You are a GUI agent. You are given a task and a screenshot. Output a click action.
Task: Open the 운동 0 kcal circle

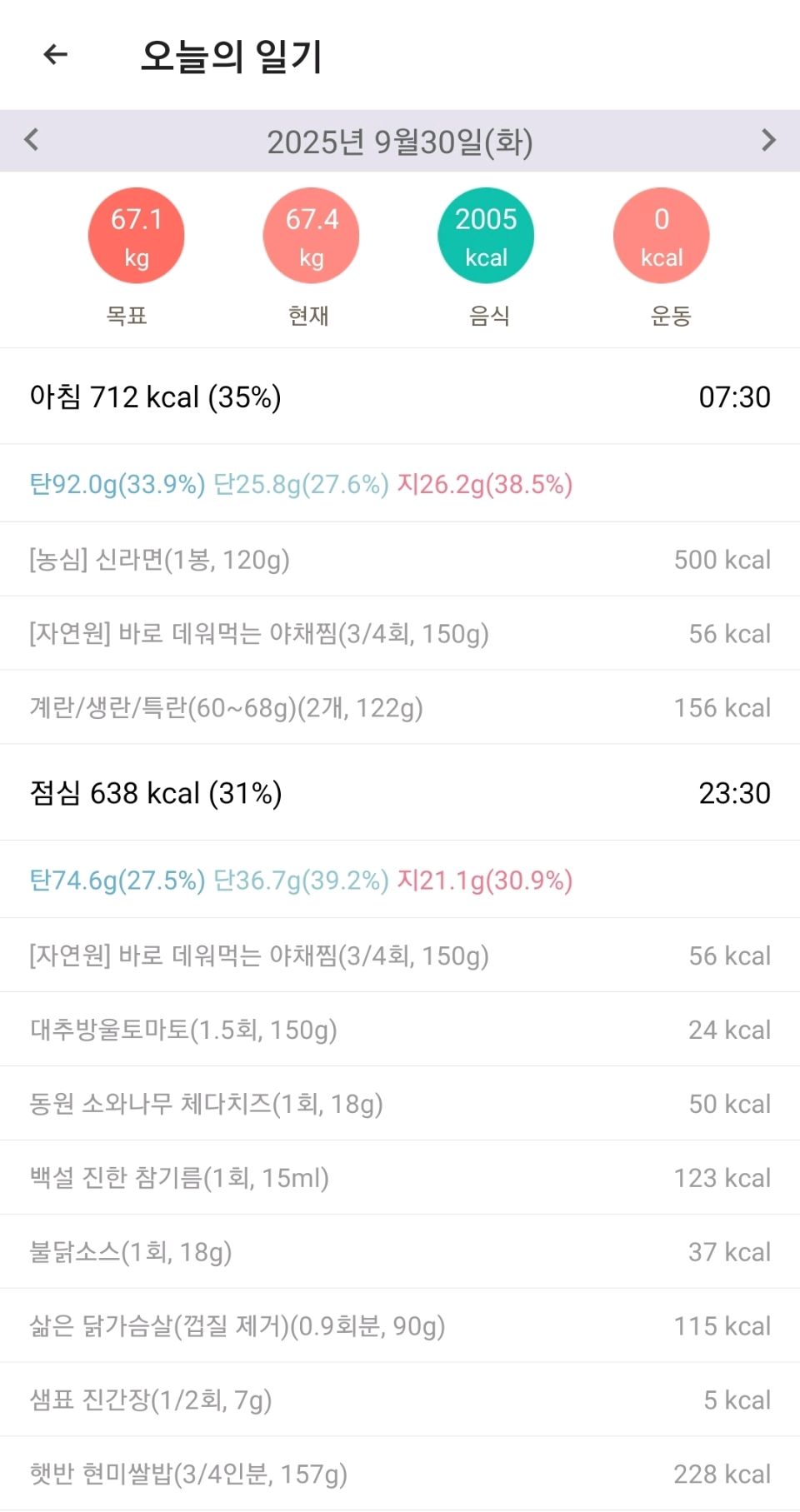(x=661, y=236)
